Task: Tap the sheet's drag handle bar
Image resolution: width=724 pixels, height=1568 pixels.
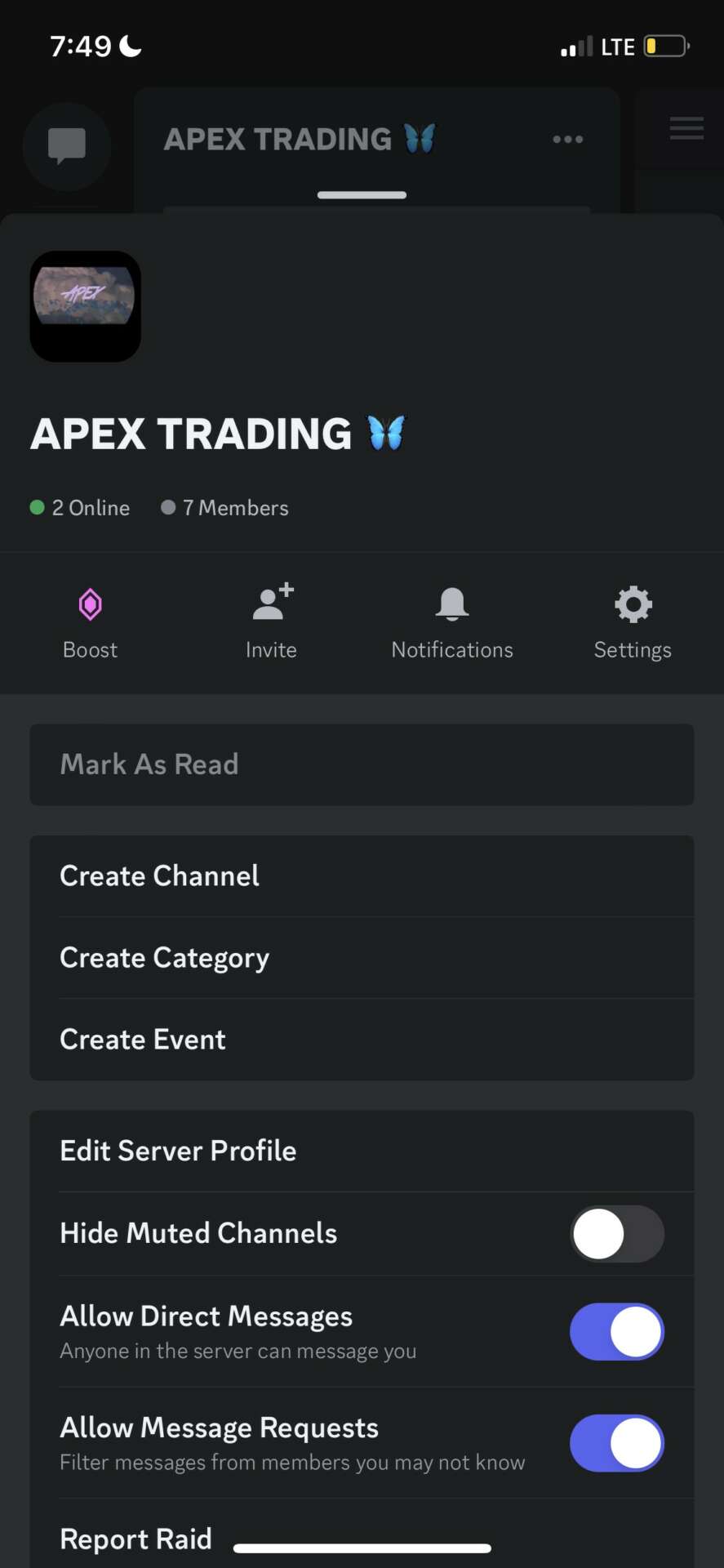Action: [362, 195]
